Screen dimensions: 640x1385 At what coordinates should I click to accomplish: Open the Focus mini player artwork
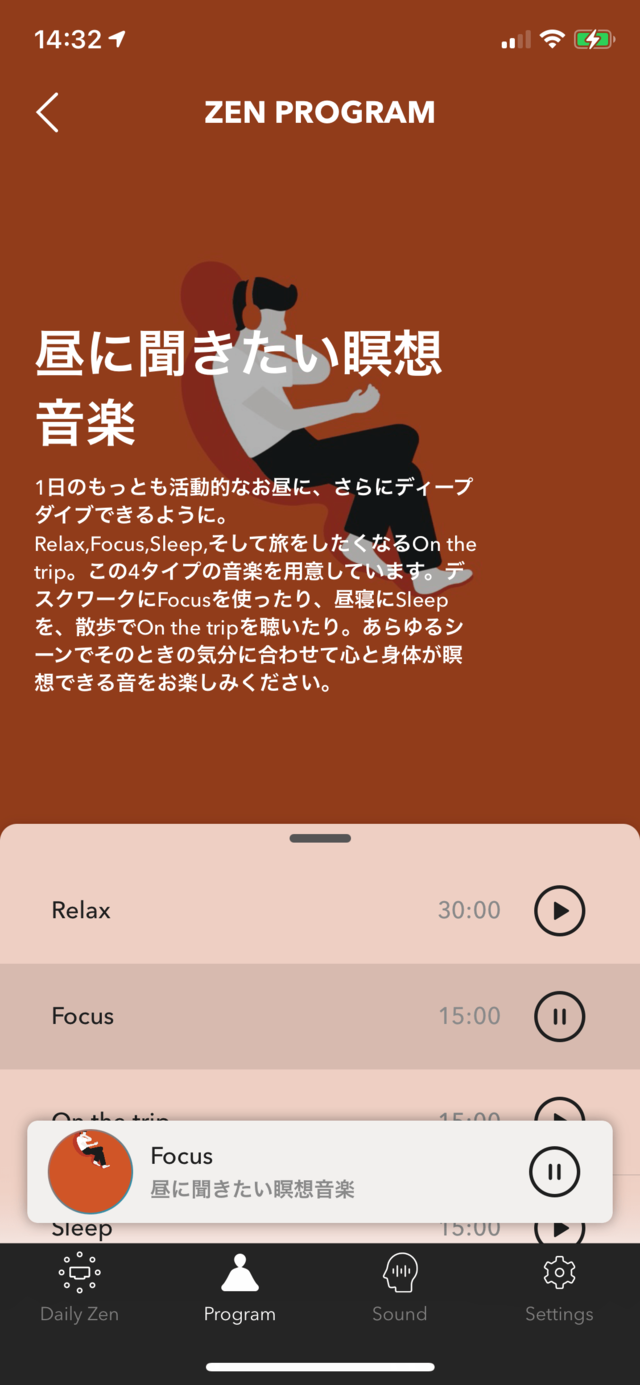click(91, 1171)
